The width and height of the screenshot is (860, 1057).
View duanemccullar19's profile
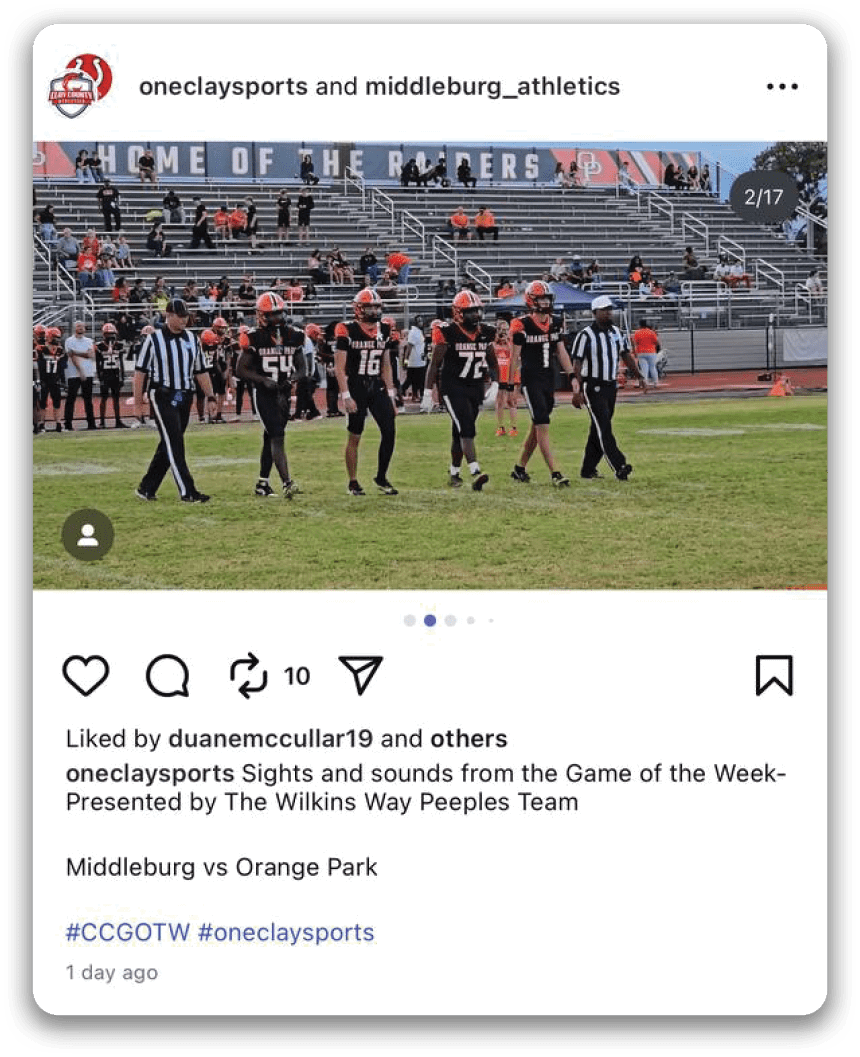pyautogui.click(x=270, y=739)
